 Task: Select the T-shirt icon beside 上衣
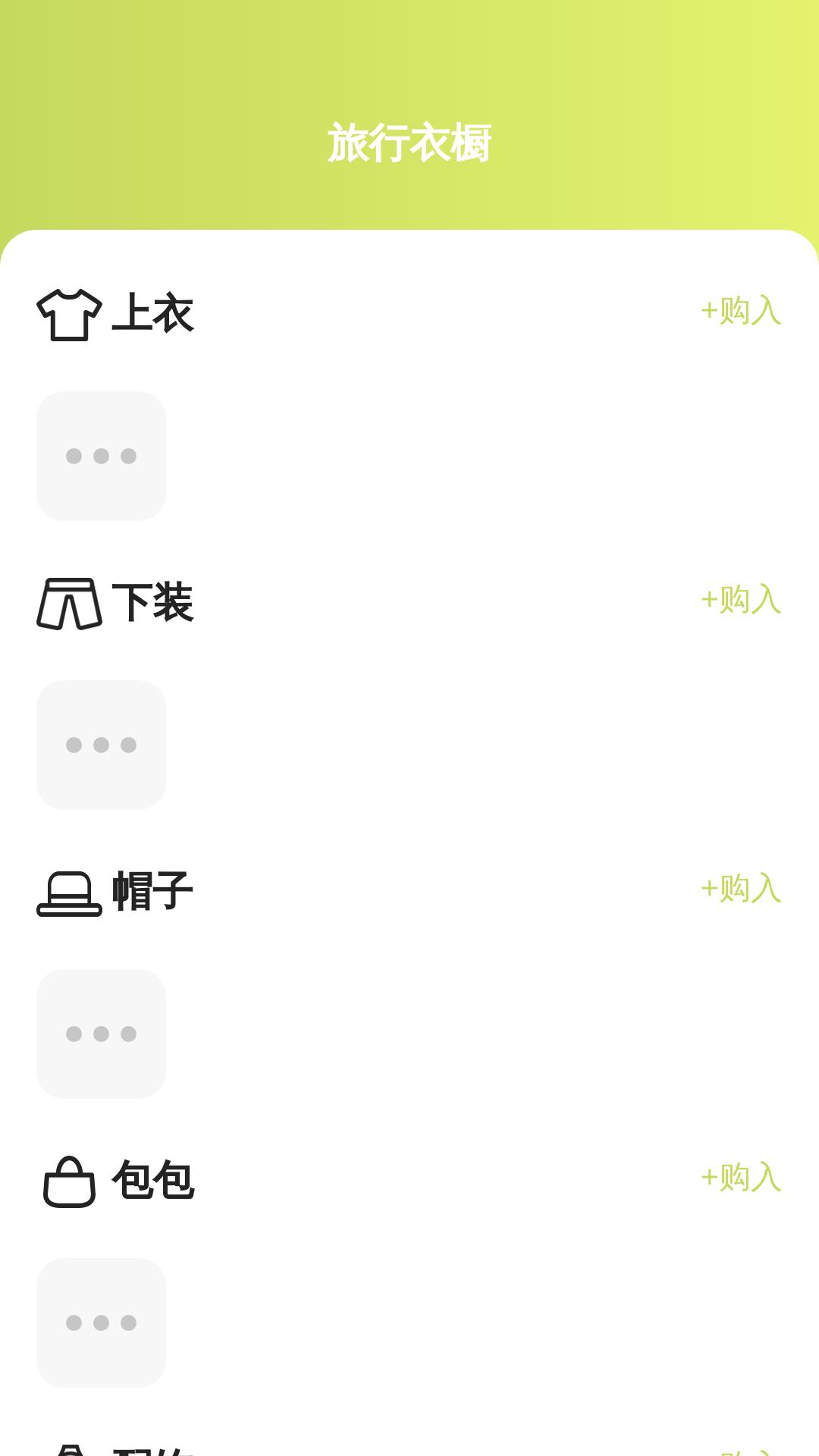(69, 311)
